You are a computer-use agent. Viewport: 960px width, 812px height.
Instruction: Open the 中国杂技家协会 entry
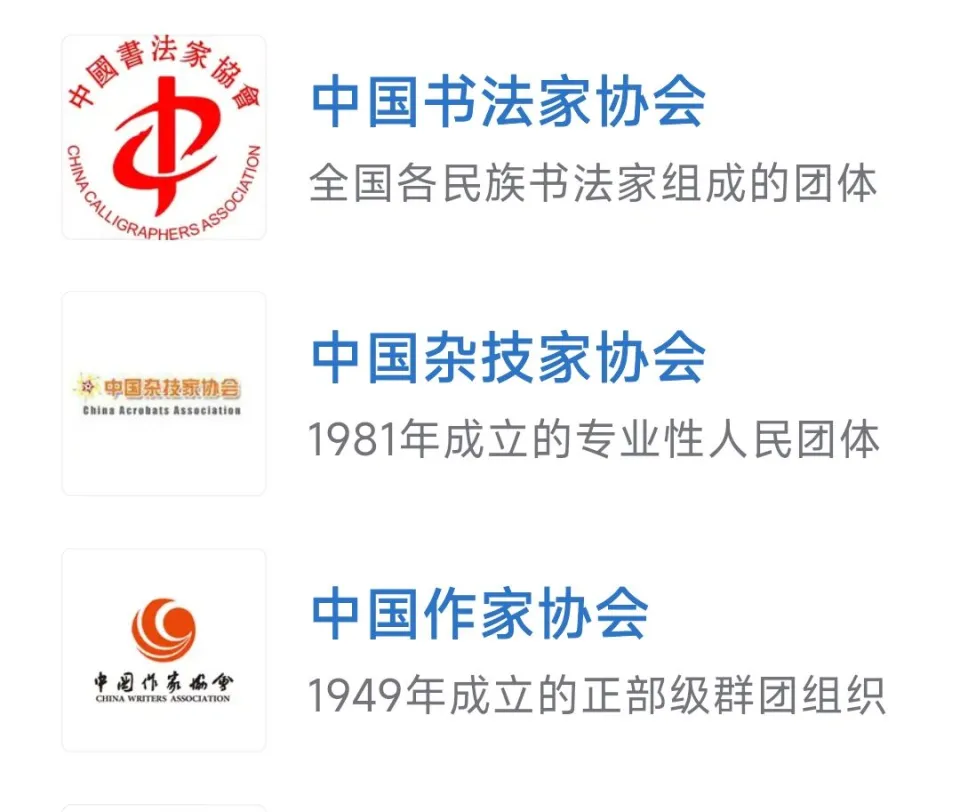508,359
